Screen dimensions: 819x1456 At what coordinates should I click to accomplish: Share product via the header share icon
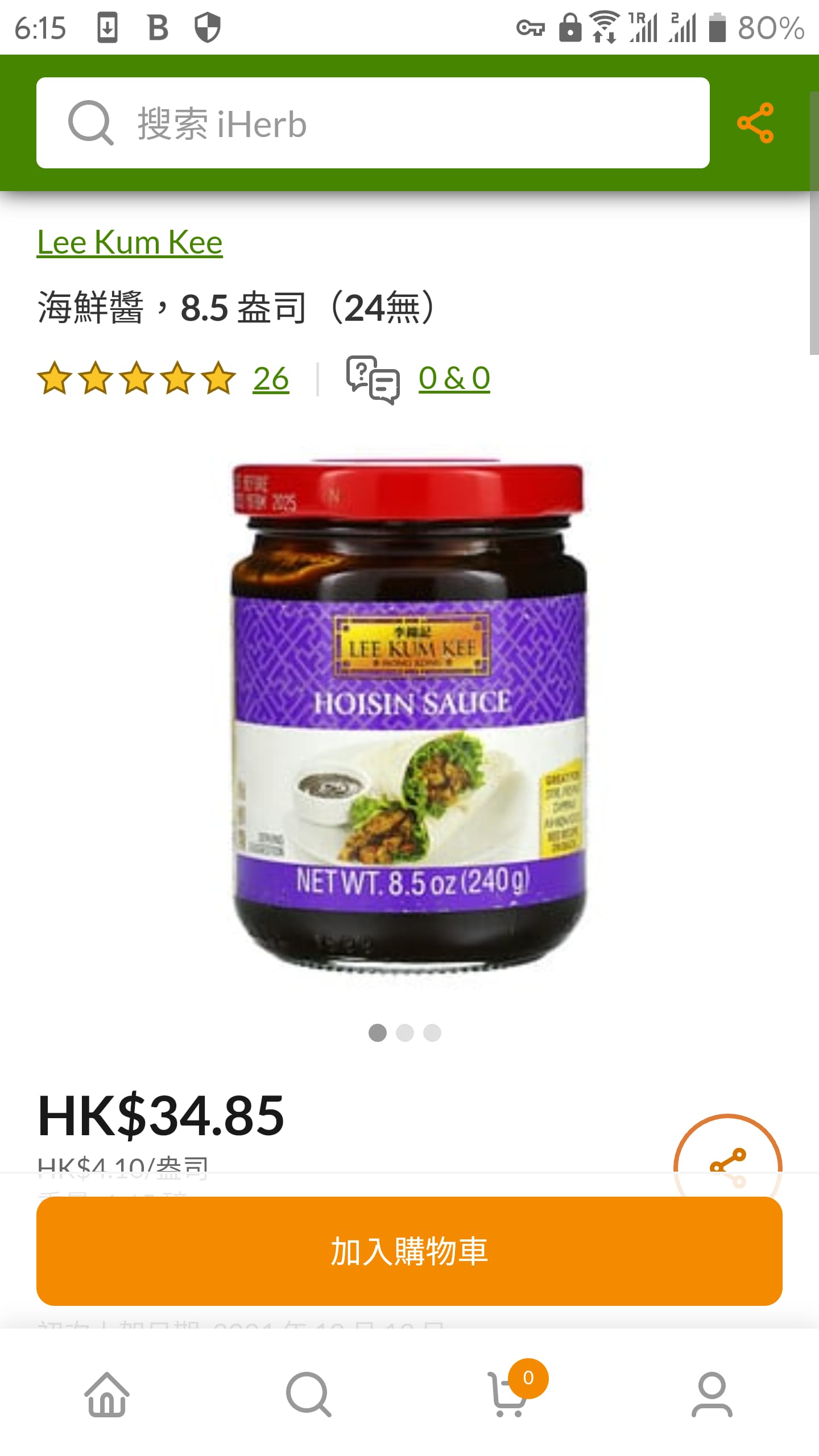click(755, 123)
